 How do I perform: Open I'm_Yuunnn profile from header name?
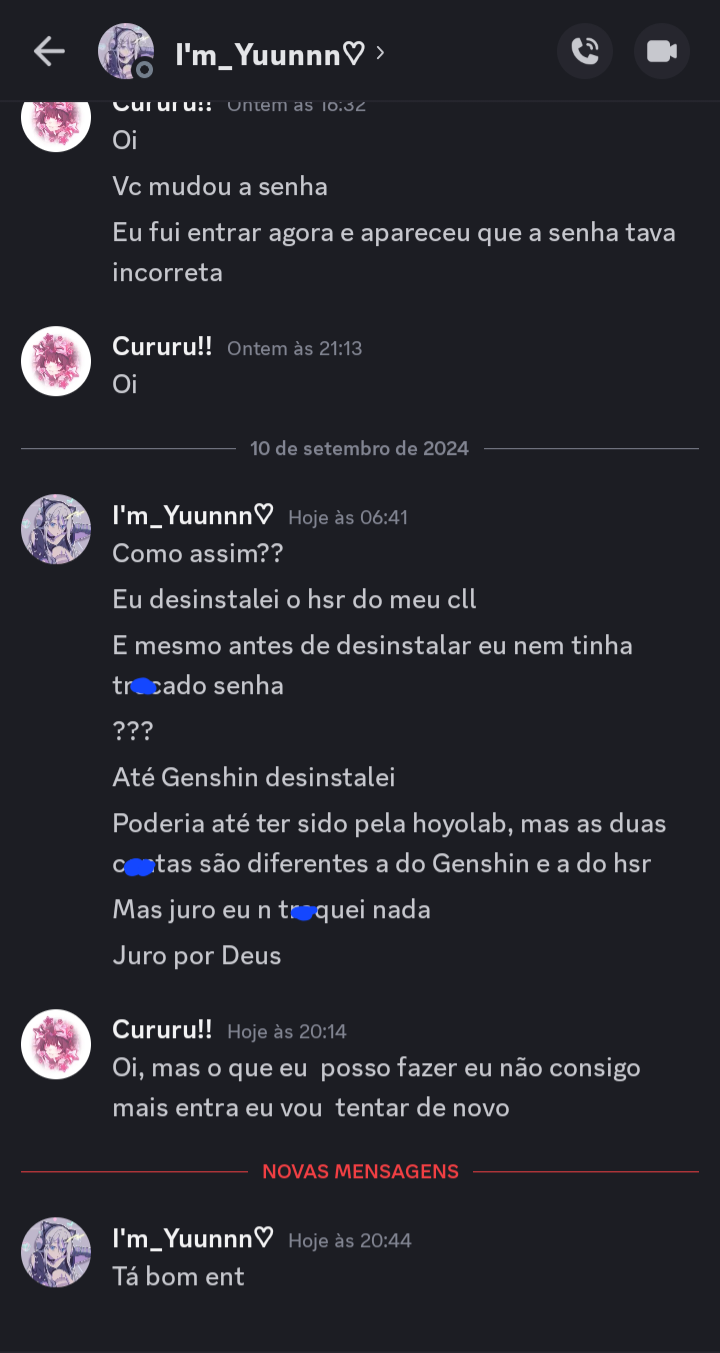(270, 53)
